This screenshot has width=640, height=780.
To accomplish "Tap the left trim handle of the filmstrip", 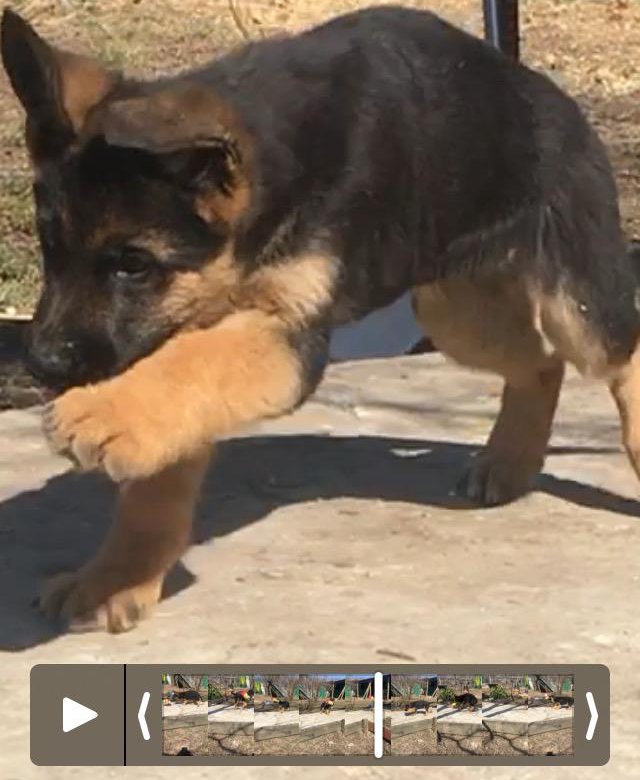I will point(144,715).
